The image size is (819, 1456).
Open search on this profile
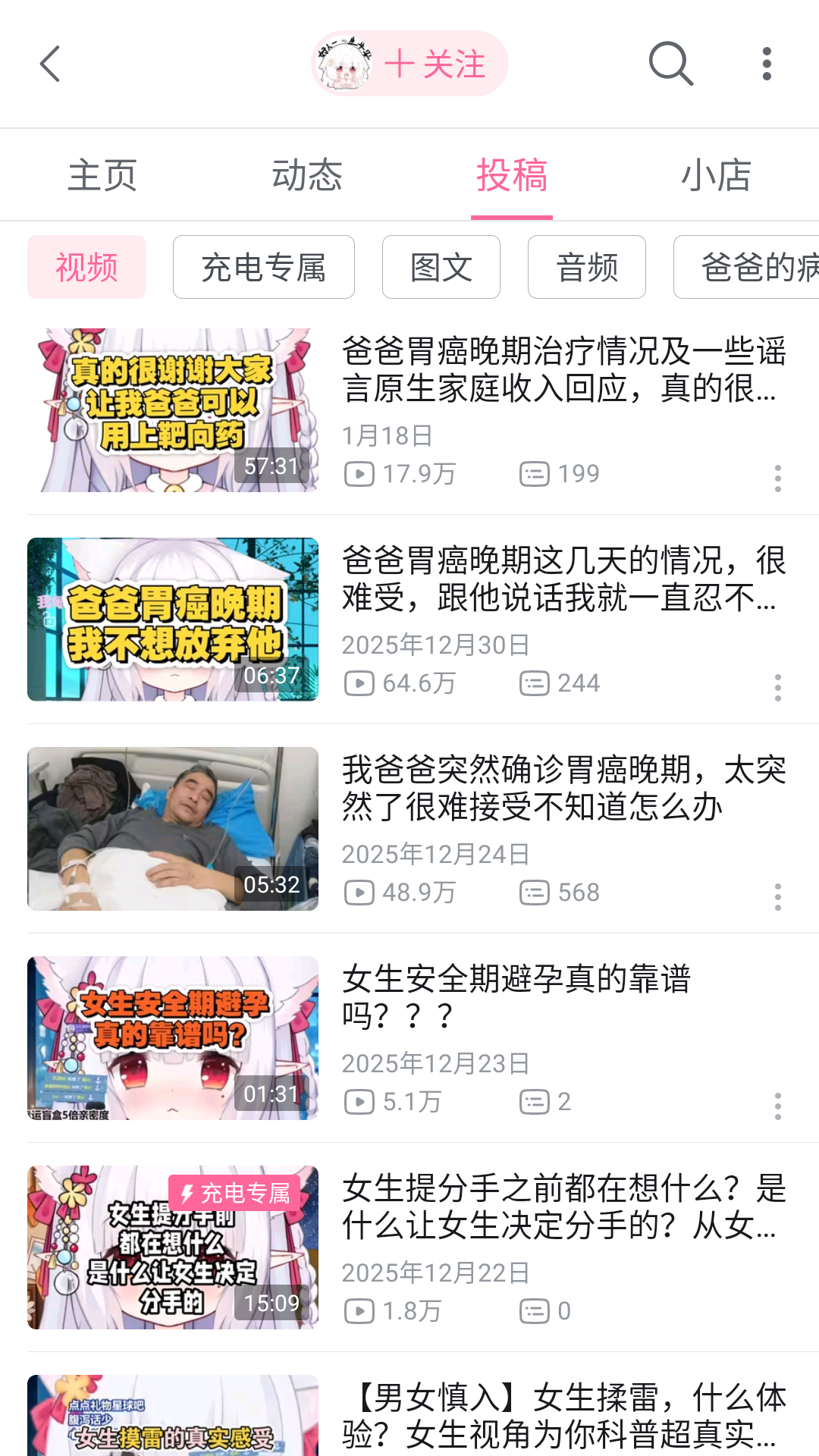(x=671, y=64)
